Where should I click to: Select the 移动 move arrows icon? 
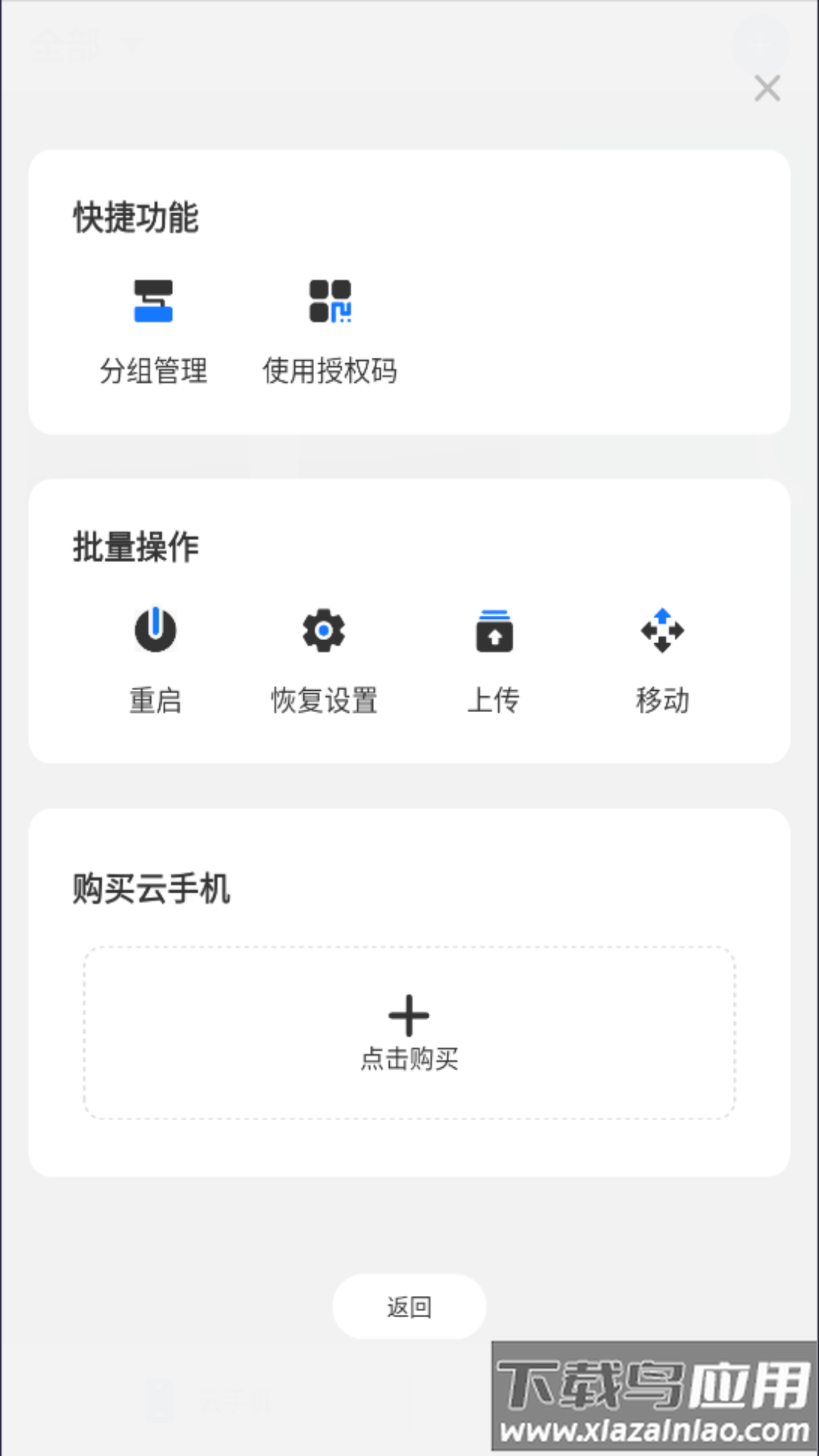click(663, 630)
